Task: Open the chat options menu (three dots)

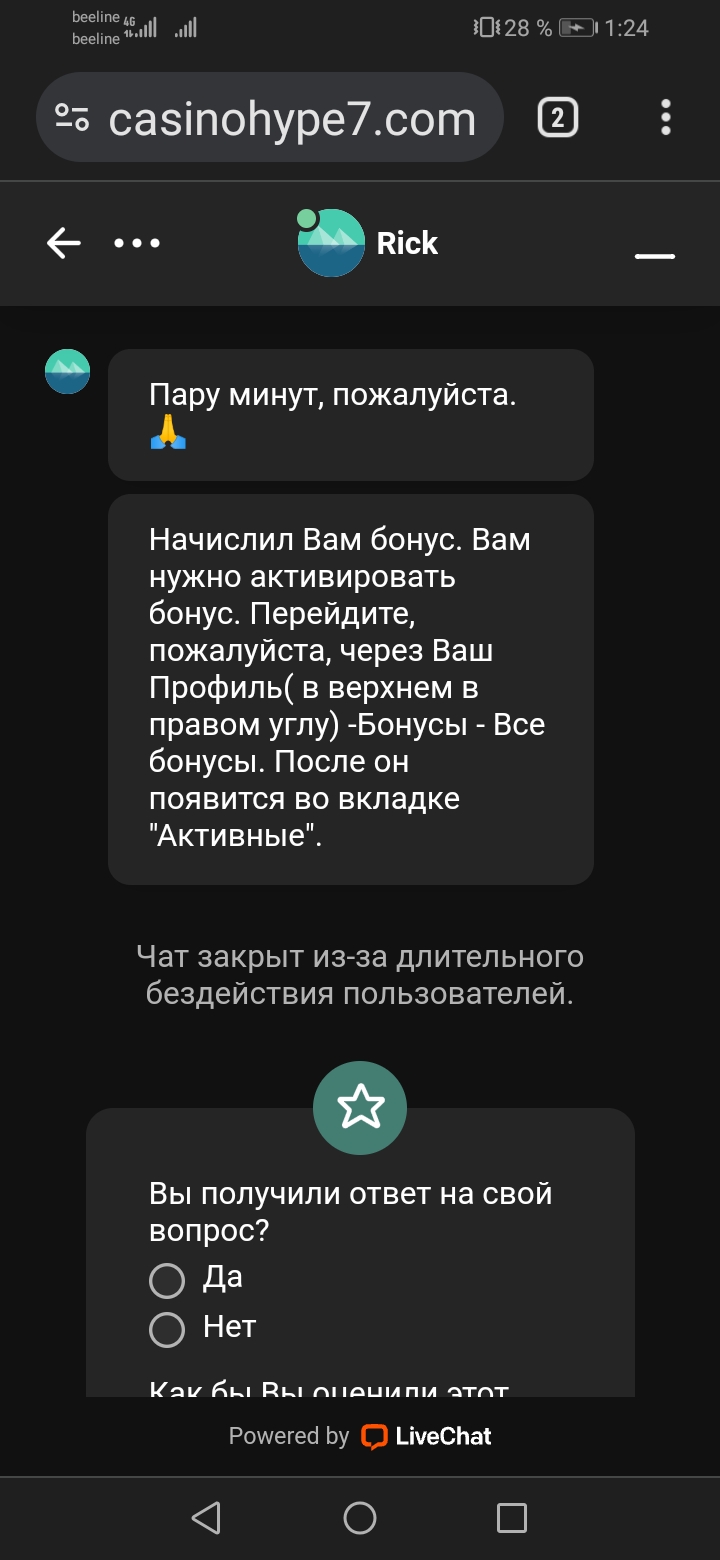Action: [x=136, y=243]
